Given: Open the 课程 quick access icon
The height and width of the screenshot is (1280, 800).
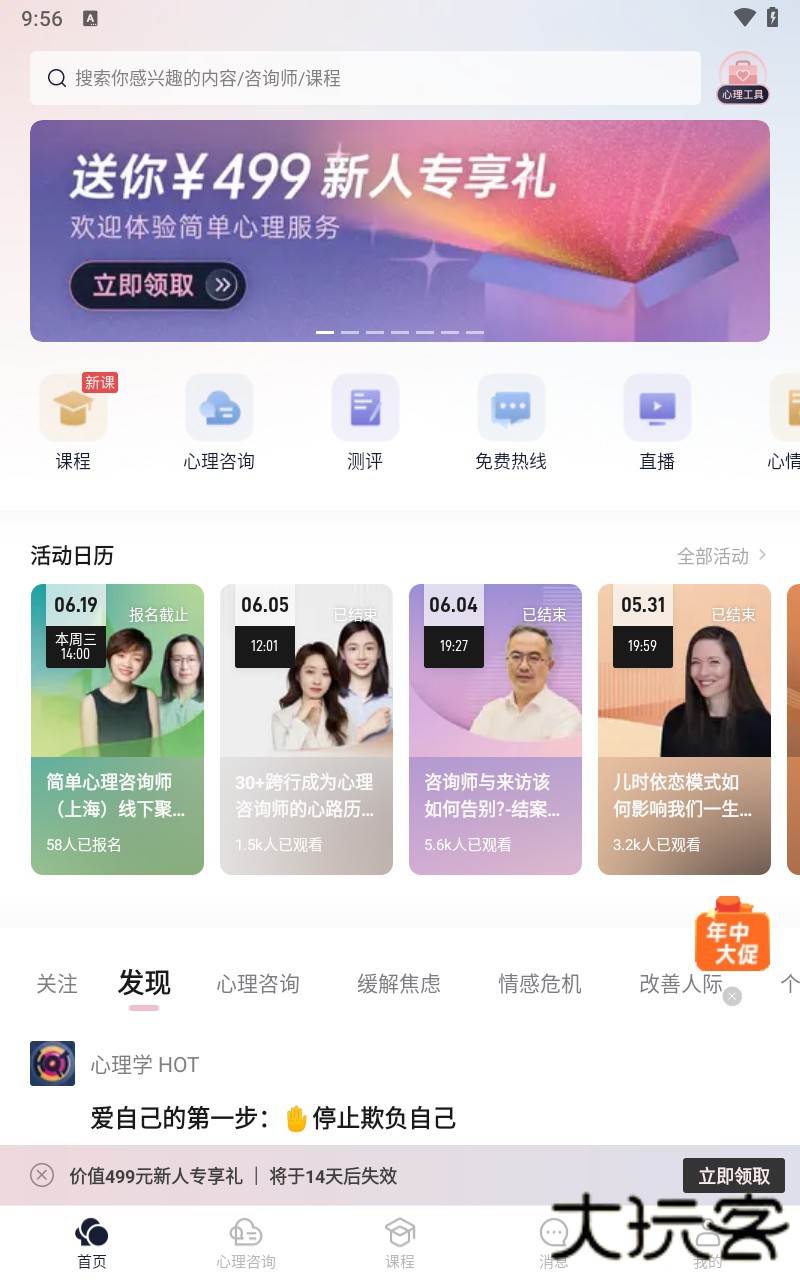Looking at the screenshot, I should point(73,420).
